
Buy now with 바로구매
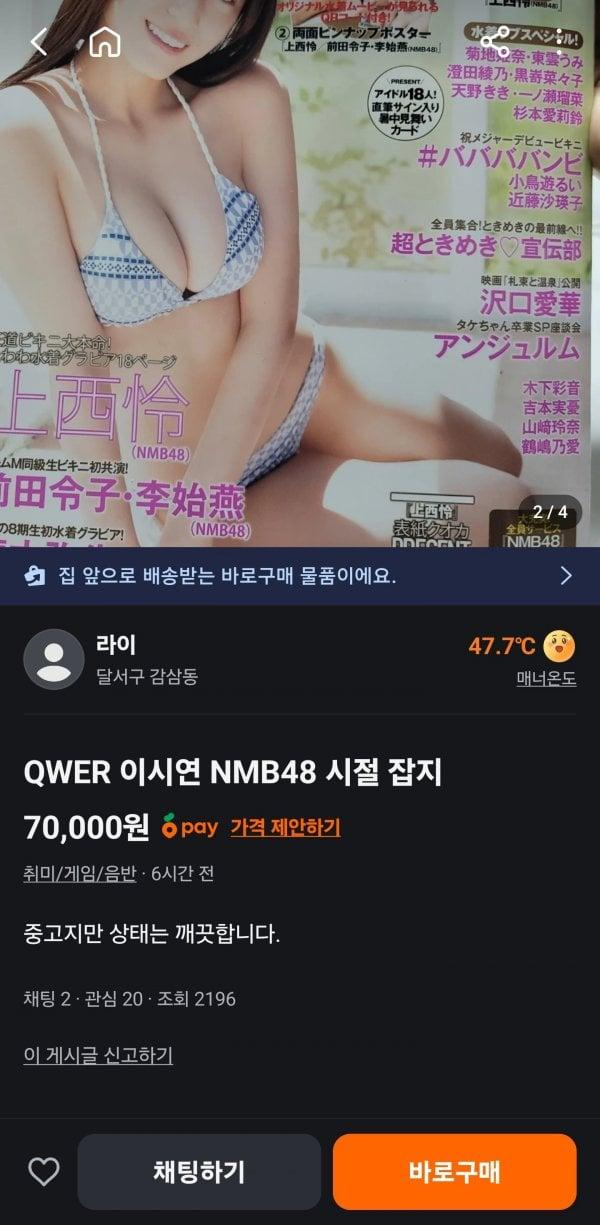(x=455, y=1172)
